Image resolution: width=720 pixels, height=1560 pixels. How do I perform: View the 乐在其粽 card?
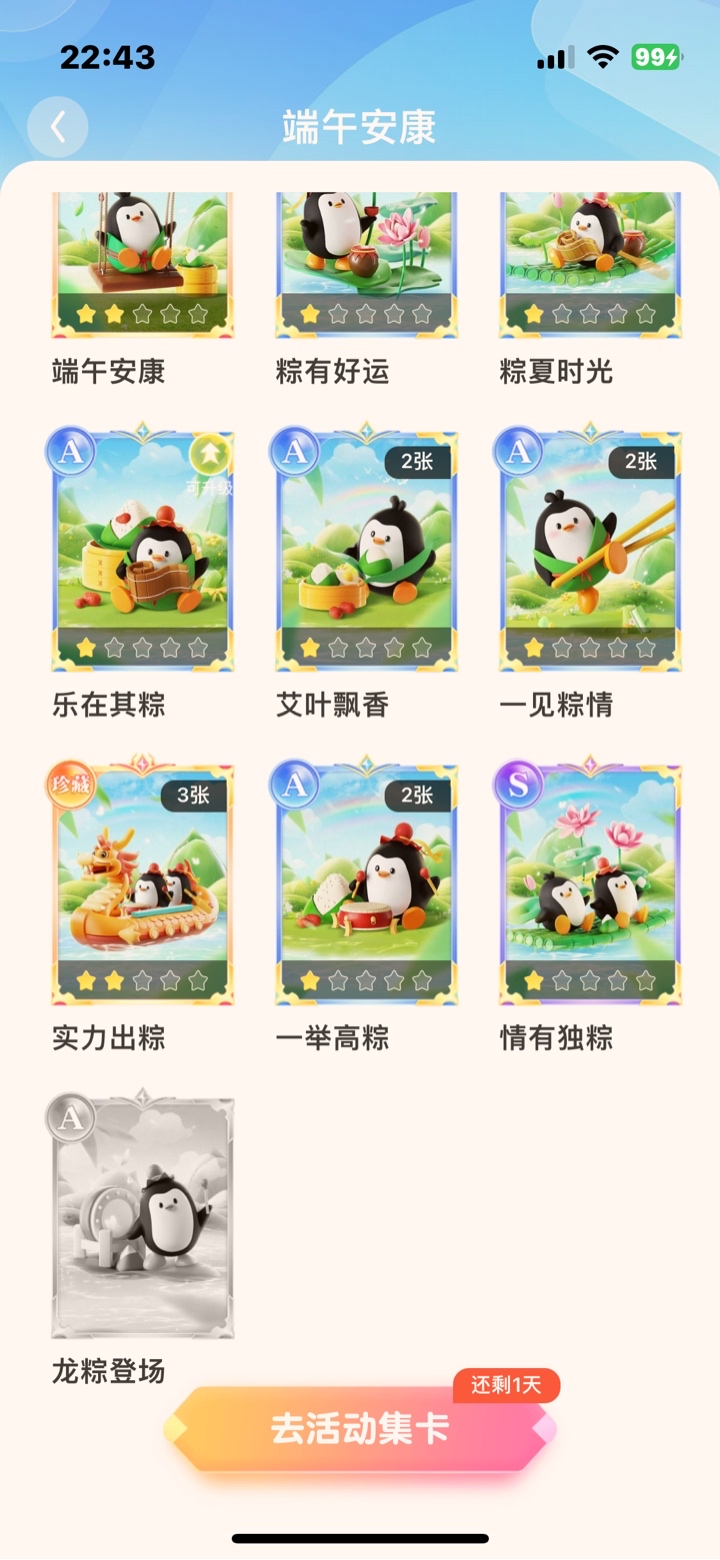coord(142,550)
